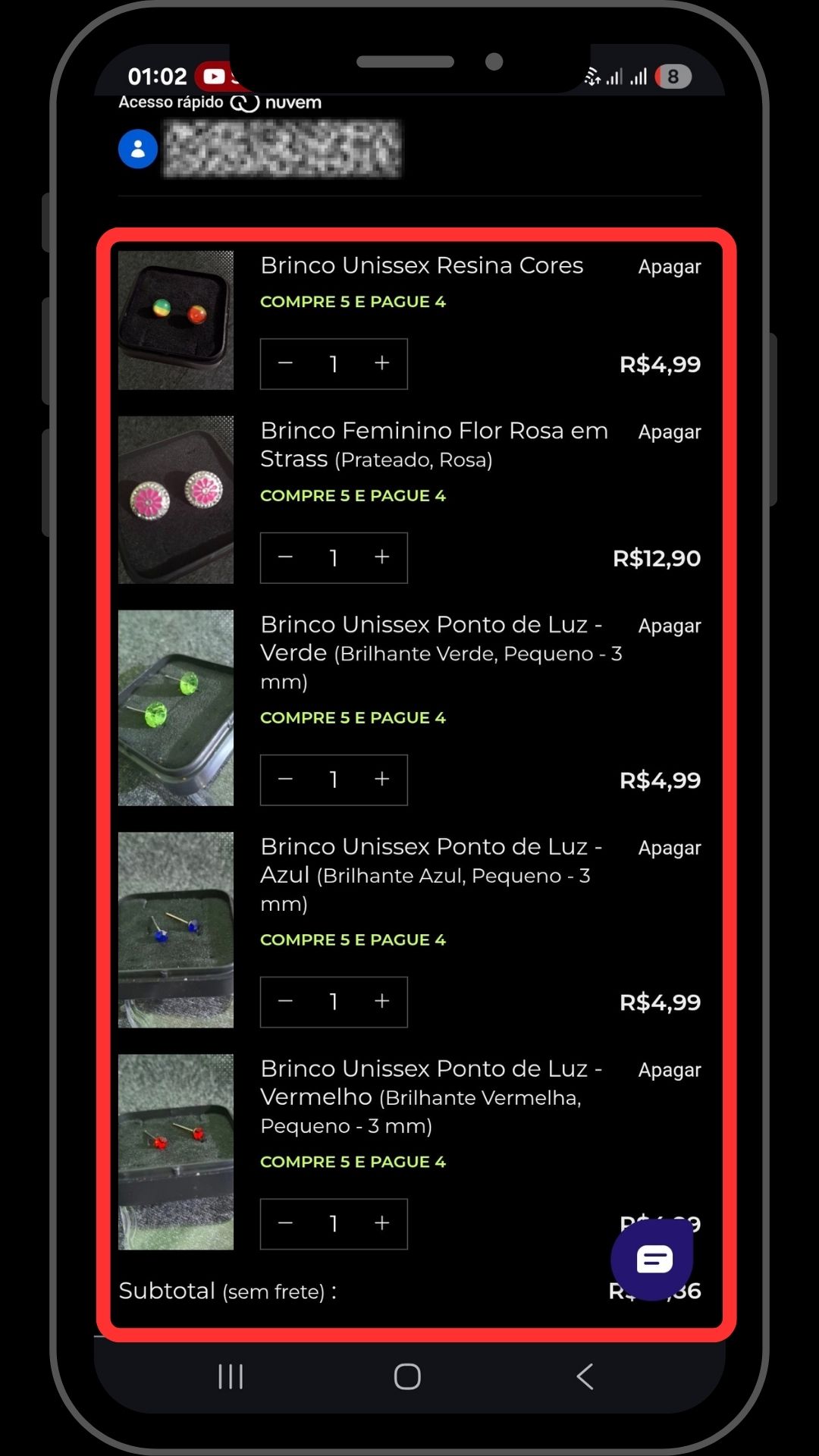Image resolution: width=819 pixels, height=1456 pixels.
Task: Decrease quantity of Ponto de Luz Vermelho
Action: (285, 1224)
